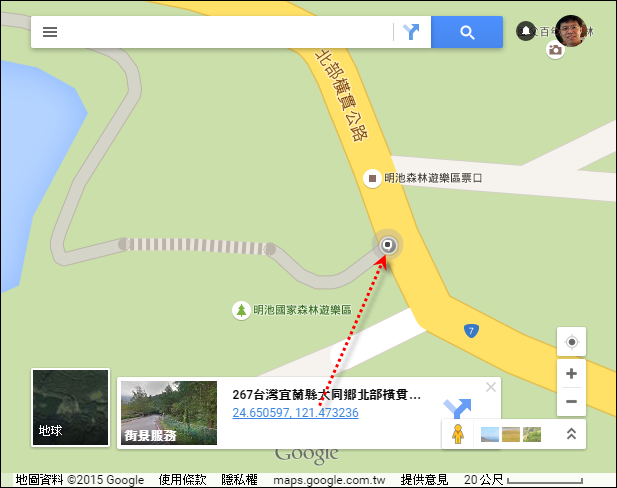
Task: Open the 提供意見 feedback link
Action: tap(424, 480)
